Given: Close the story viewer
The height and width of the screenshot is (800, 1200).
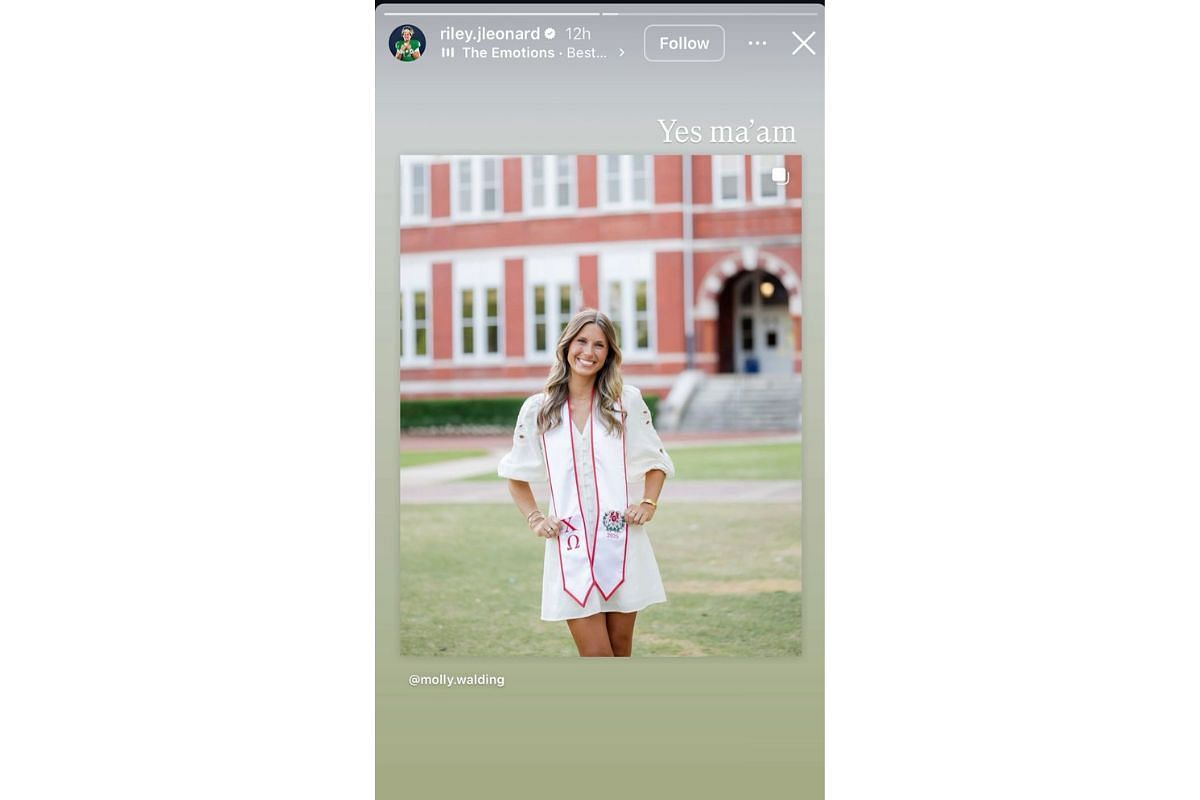Looking at the screenshot, I should 803,43.
